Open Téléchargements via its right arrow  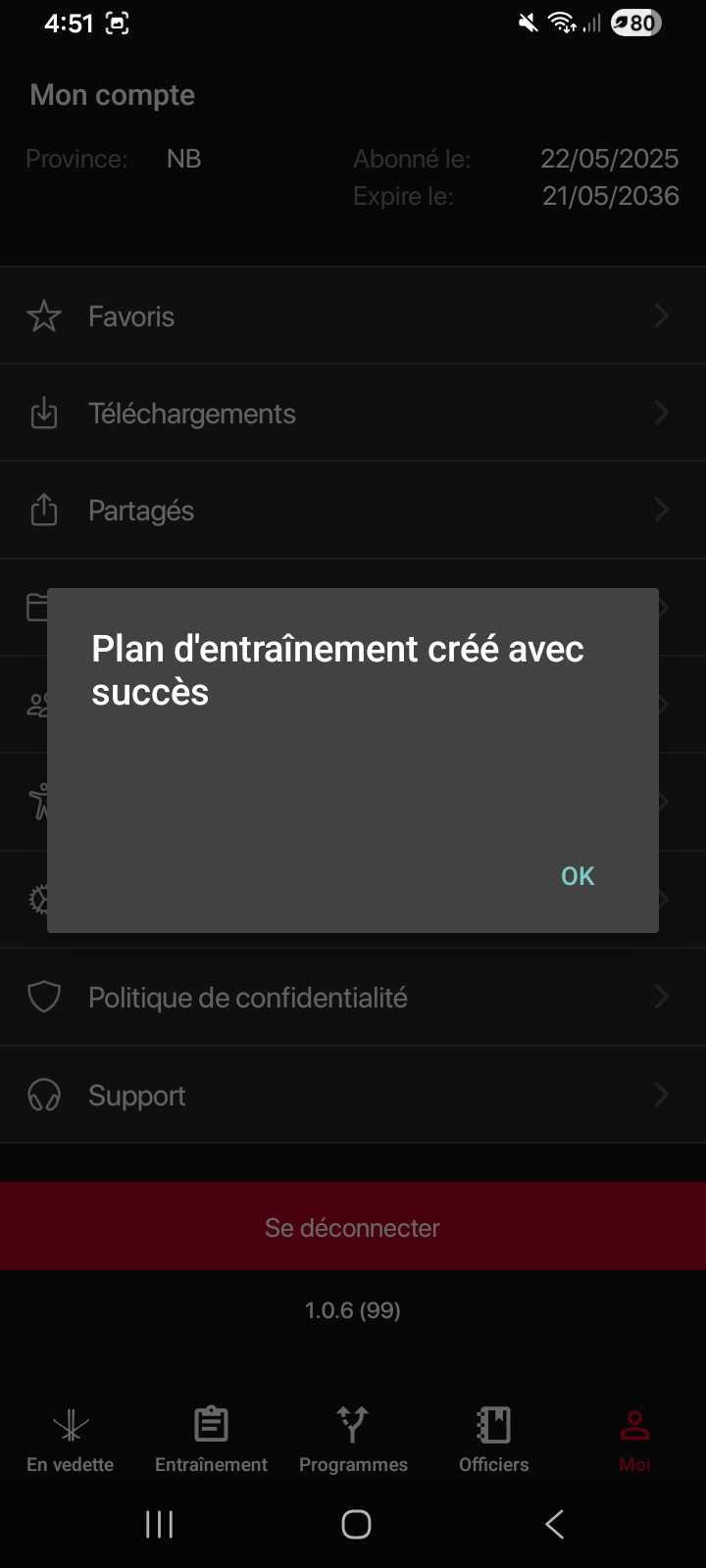[x=661, y=413]
